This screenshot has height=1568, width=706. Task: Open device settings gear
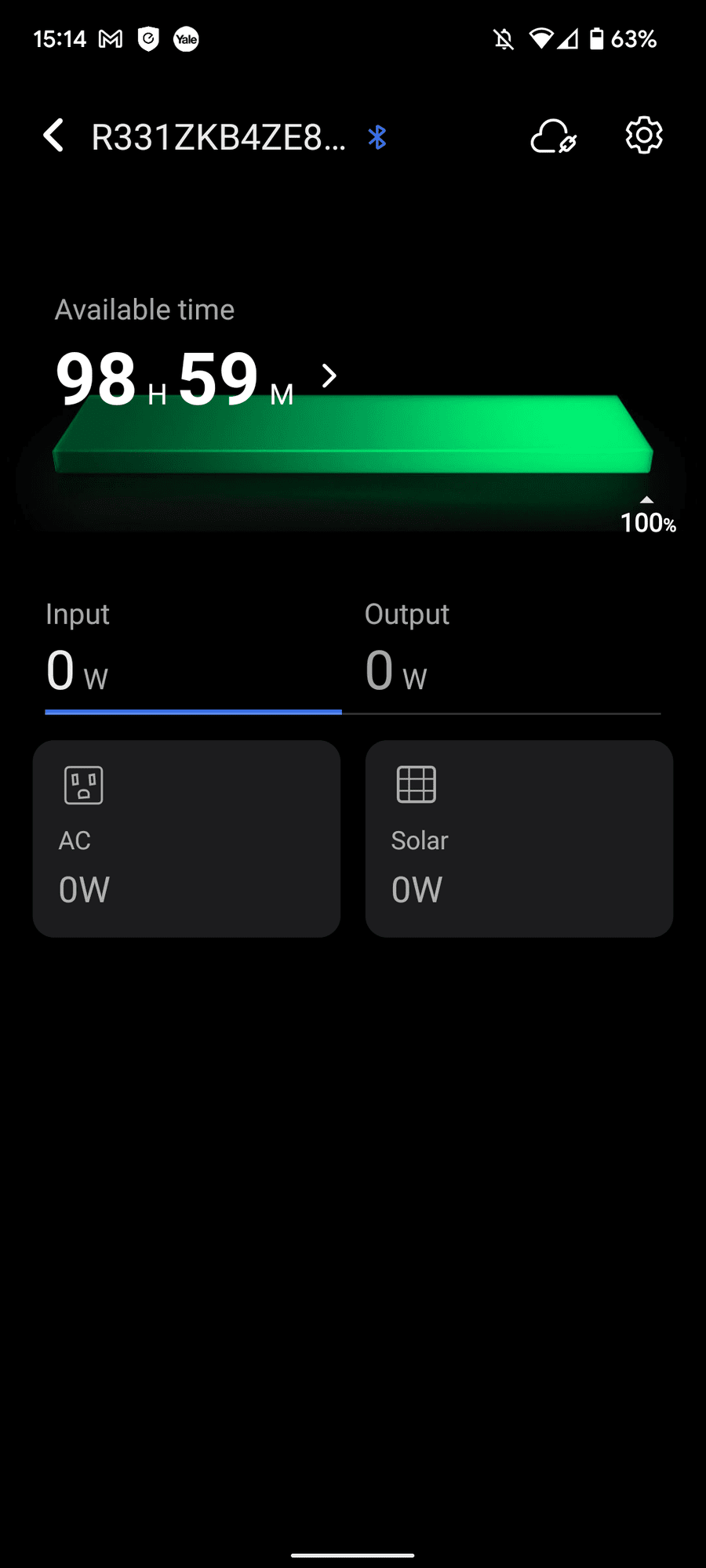click(x=643, y=136)
